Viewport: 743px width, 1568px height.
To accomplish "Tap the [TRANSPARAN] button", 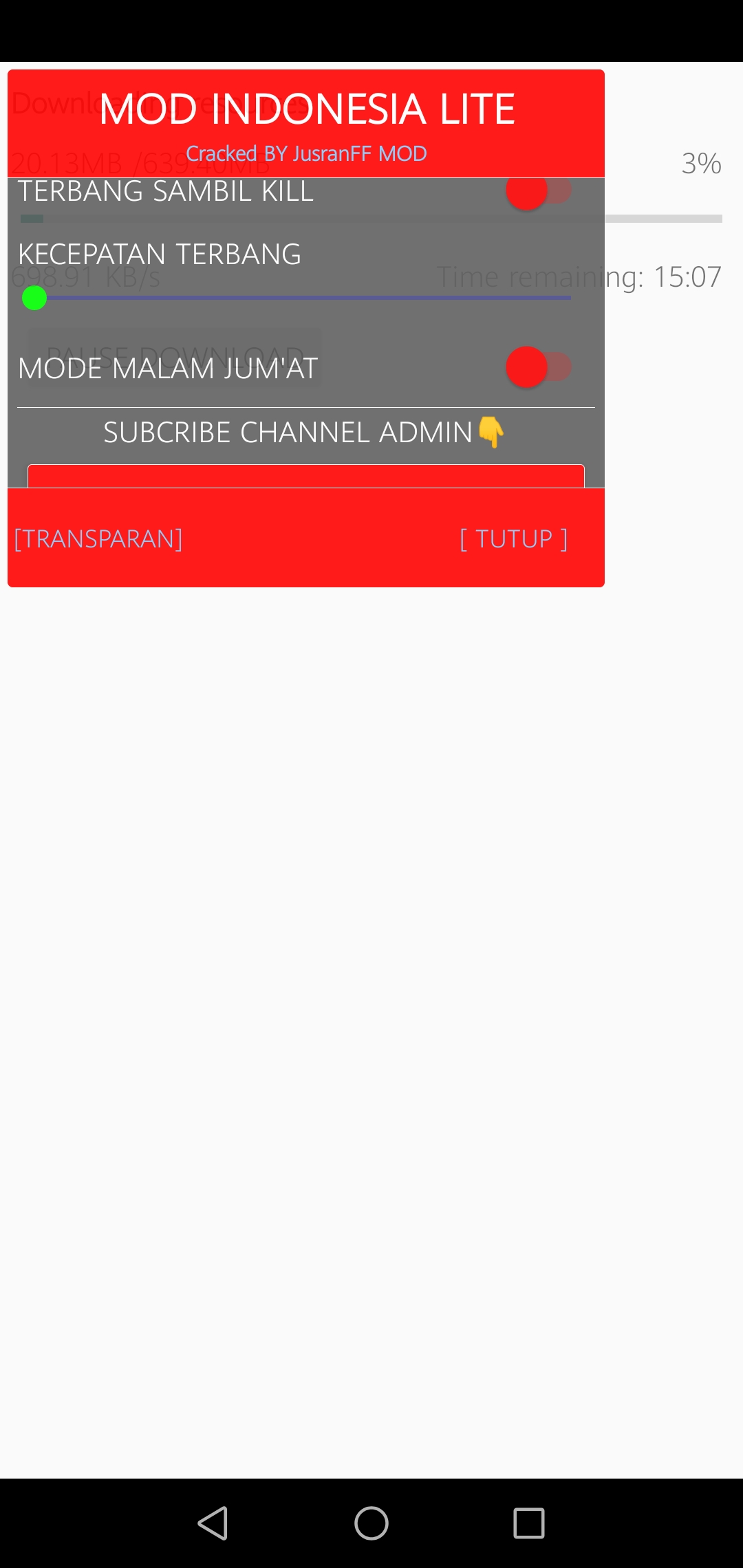I will [98, 538].
